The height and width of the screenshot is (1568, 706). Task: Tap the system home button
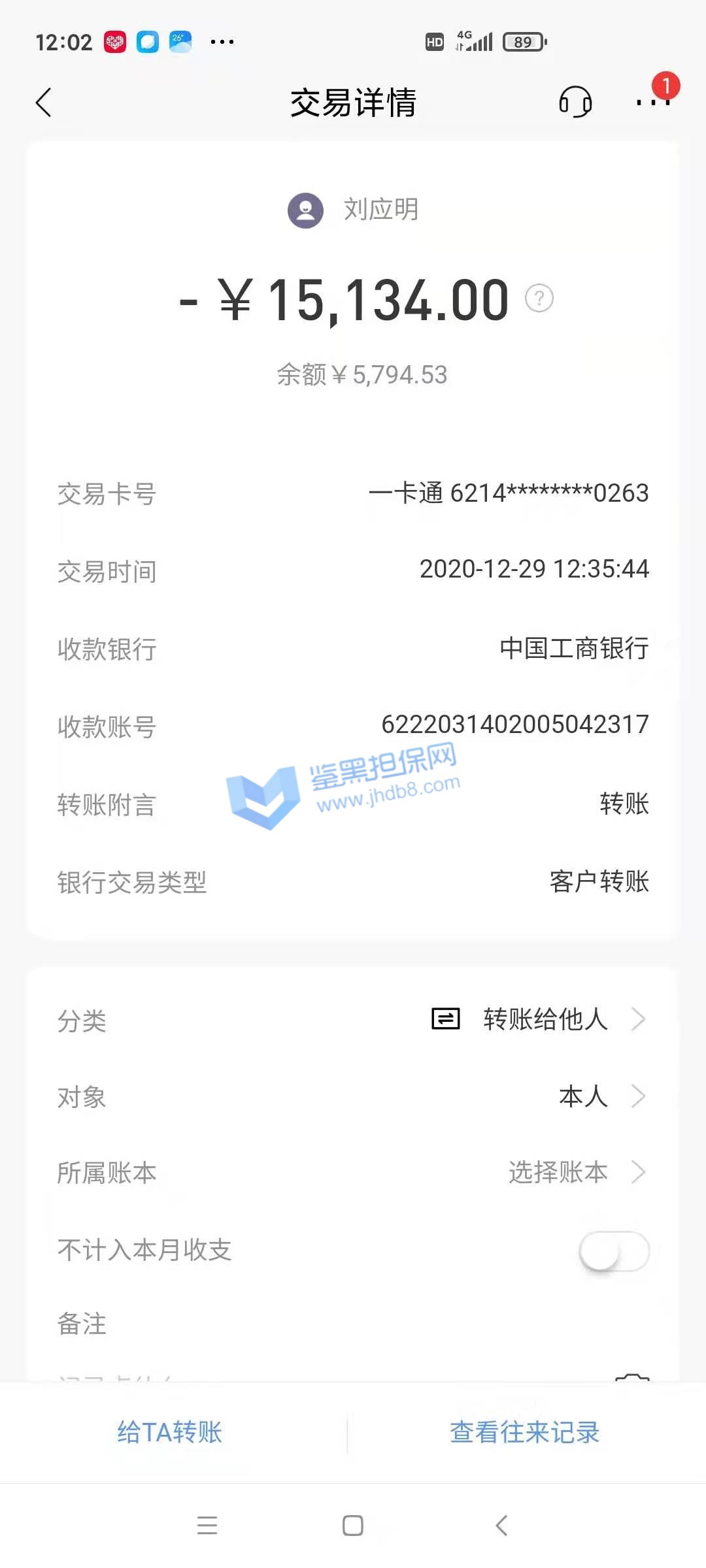point(353,1526)
